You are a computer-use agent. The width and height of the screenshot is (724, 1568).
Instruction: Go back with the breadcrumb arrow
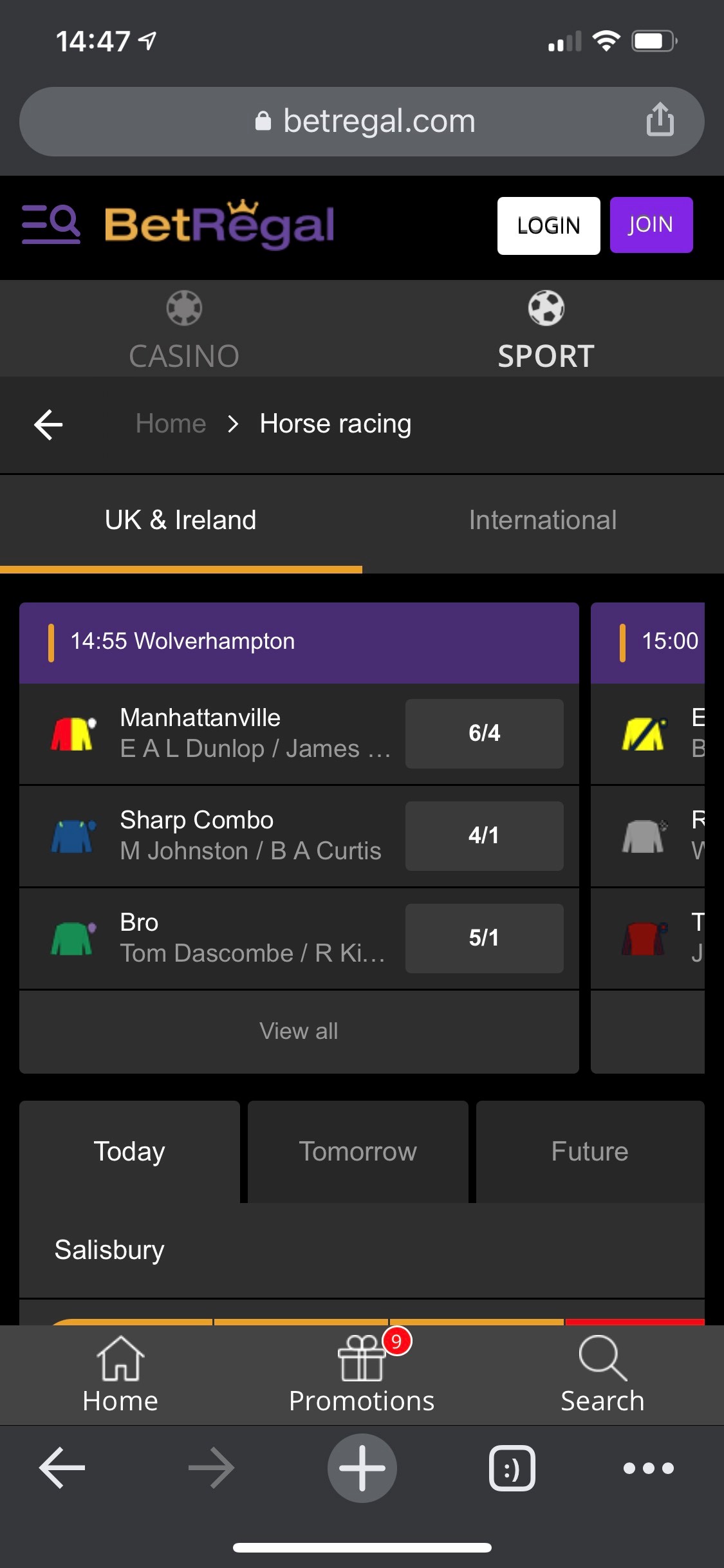tap(48, 425)
